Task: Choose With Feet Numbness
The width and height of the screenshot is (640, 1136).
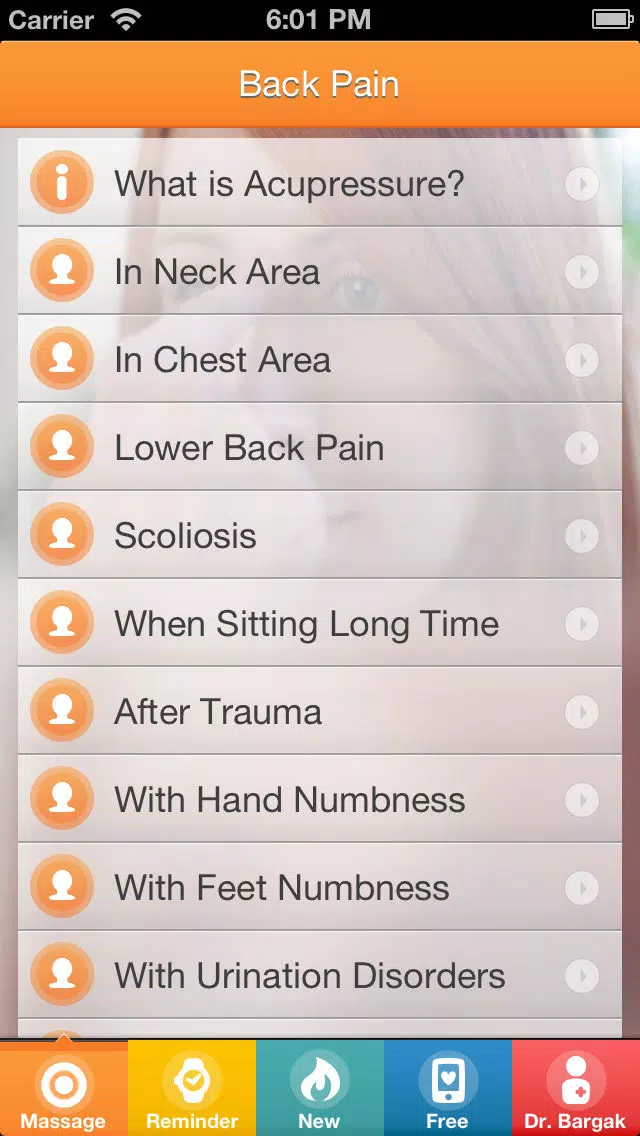Action: coord(319,888)
